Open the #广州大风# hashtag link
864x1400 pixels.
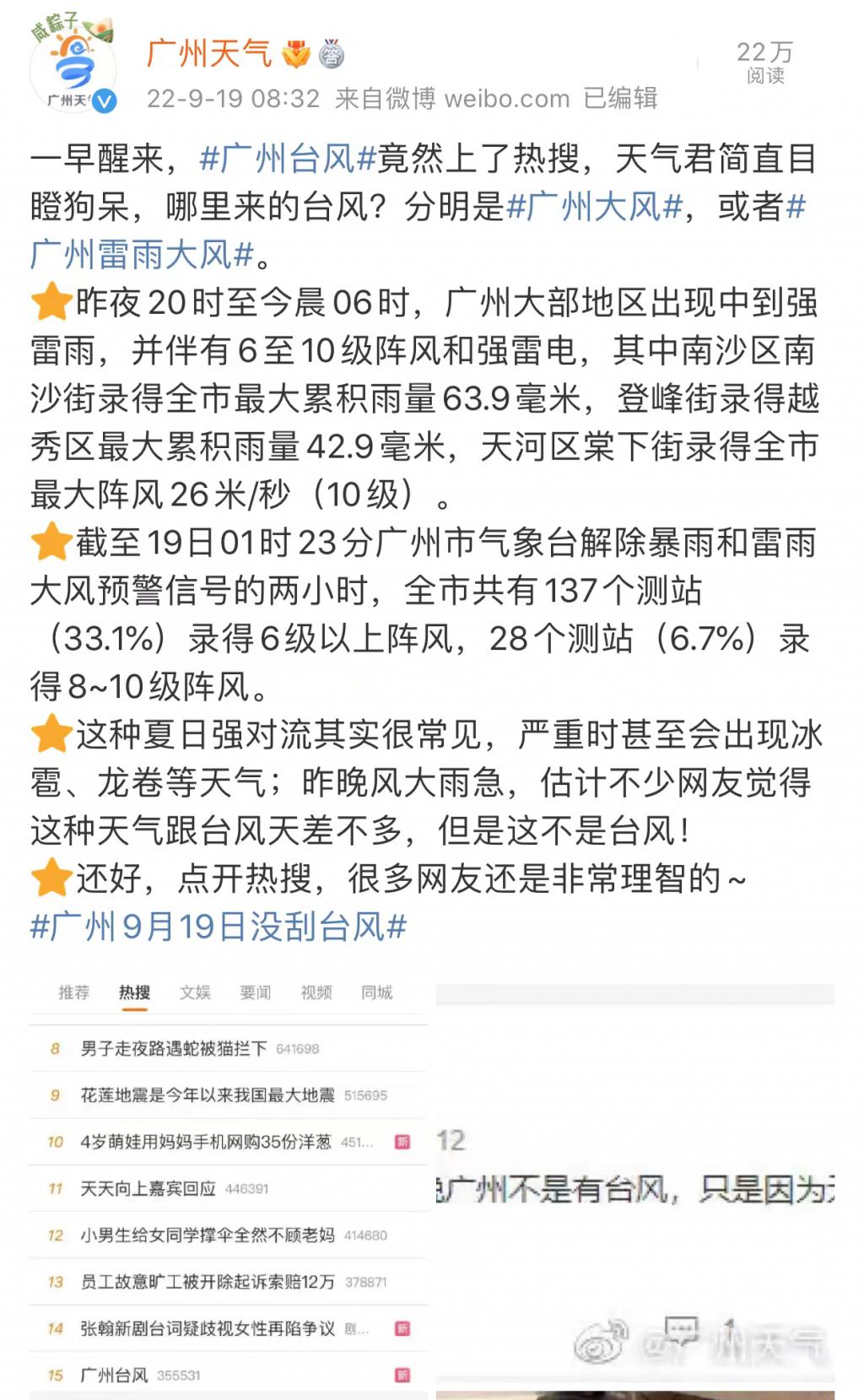point(594,207)
